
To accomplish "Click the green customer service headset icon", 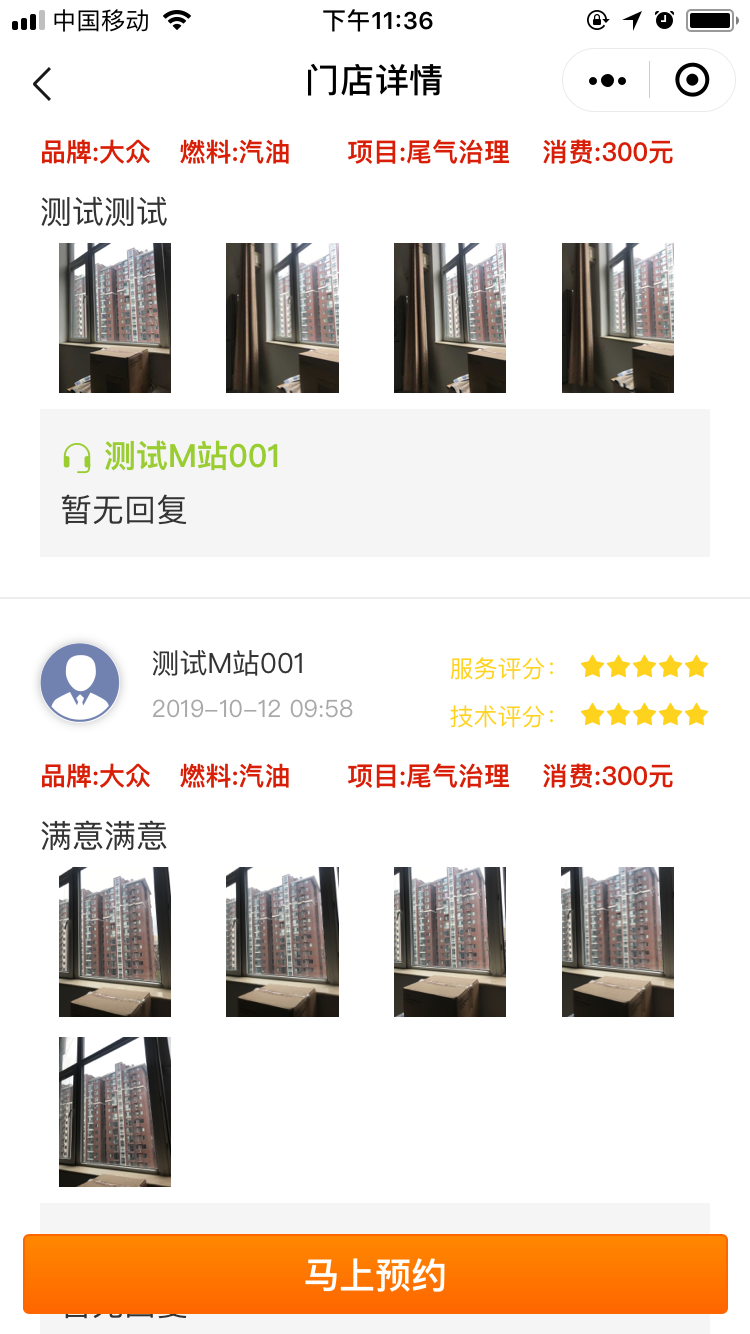I will coord(78,456).
